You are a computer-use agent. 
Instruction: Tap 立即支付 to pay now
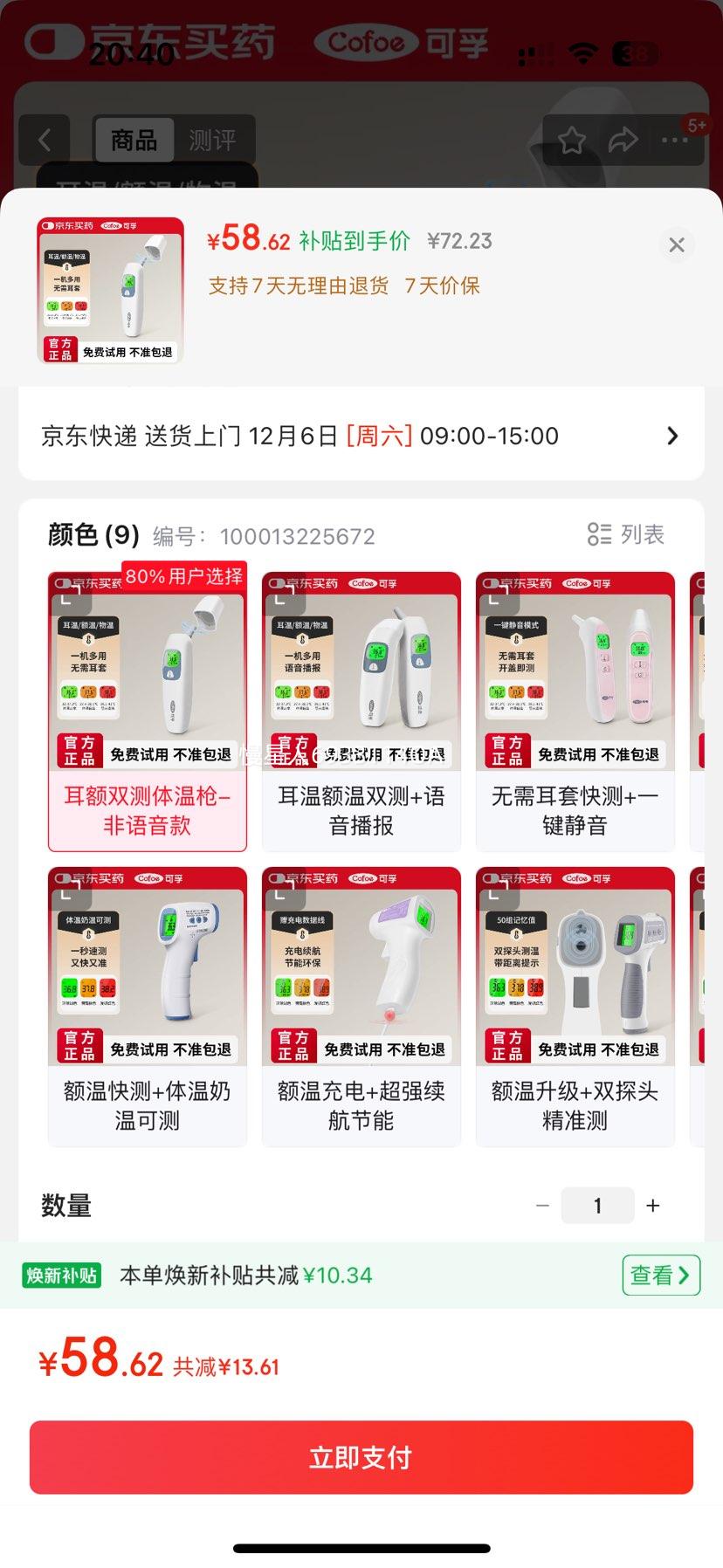(x=361, y=1456)
